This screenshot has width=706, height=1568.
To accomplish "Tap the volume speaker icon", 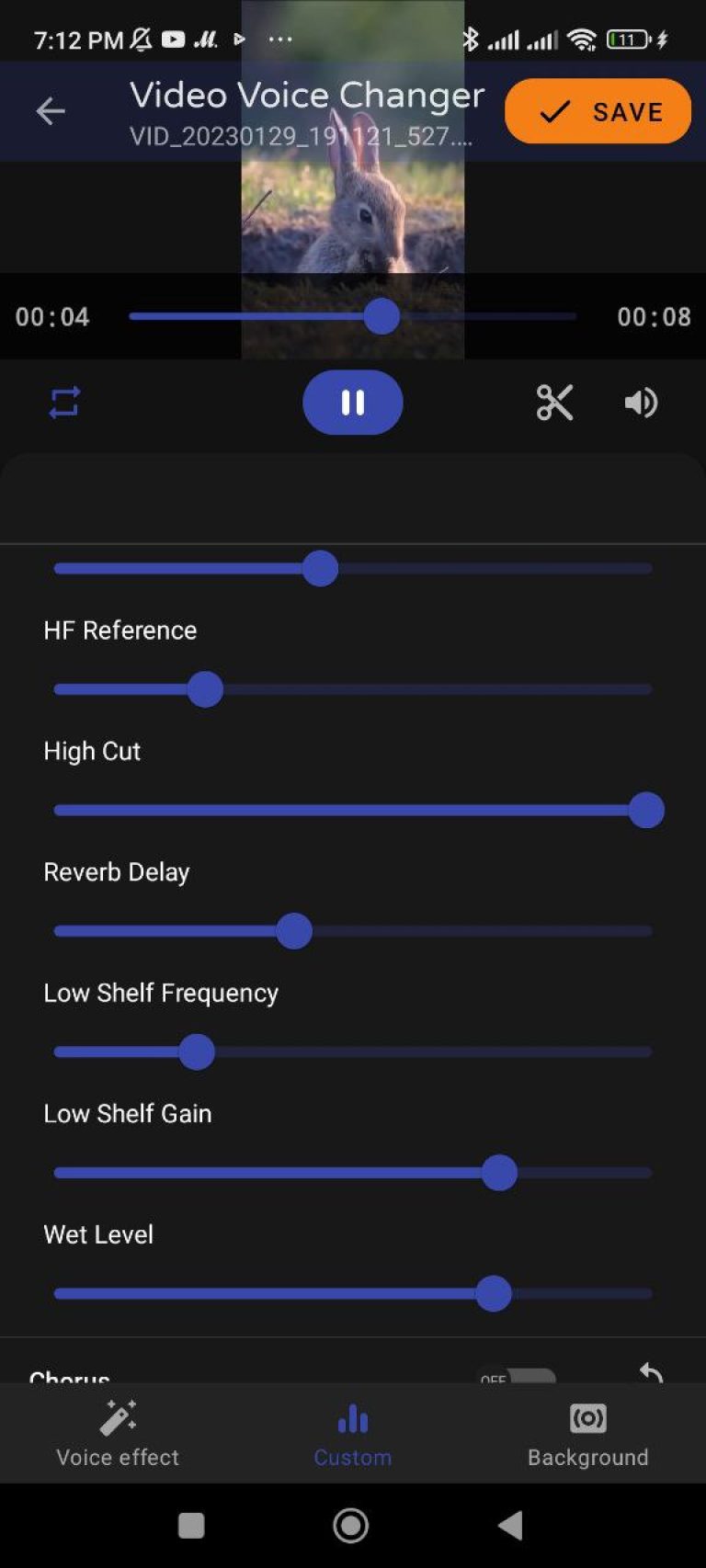I will (641, 402).
